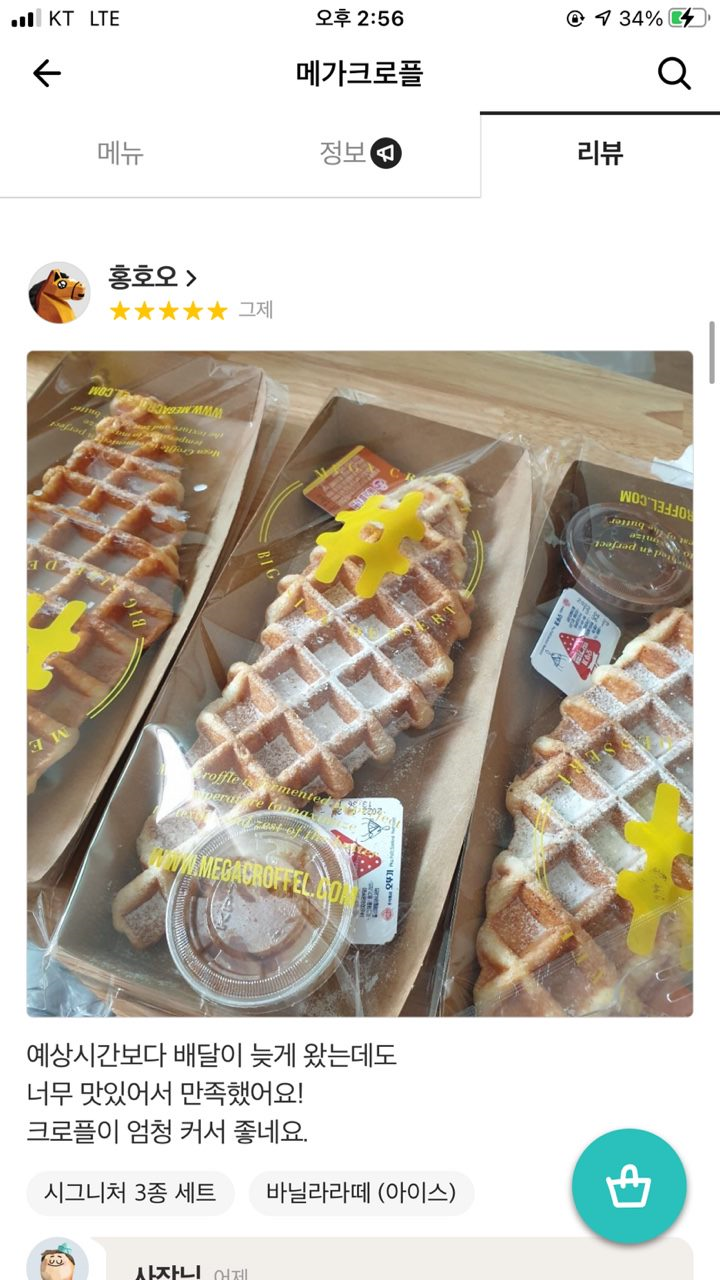720x1280 pixels.
Task: Tap the 시그니처 3종 세트 menu chip
Action: (x=130, y=1193)
